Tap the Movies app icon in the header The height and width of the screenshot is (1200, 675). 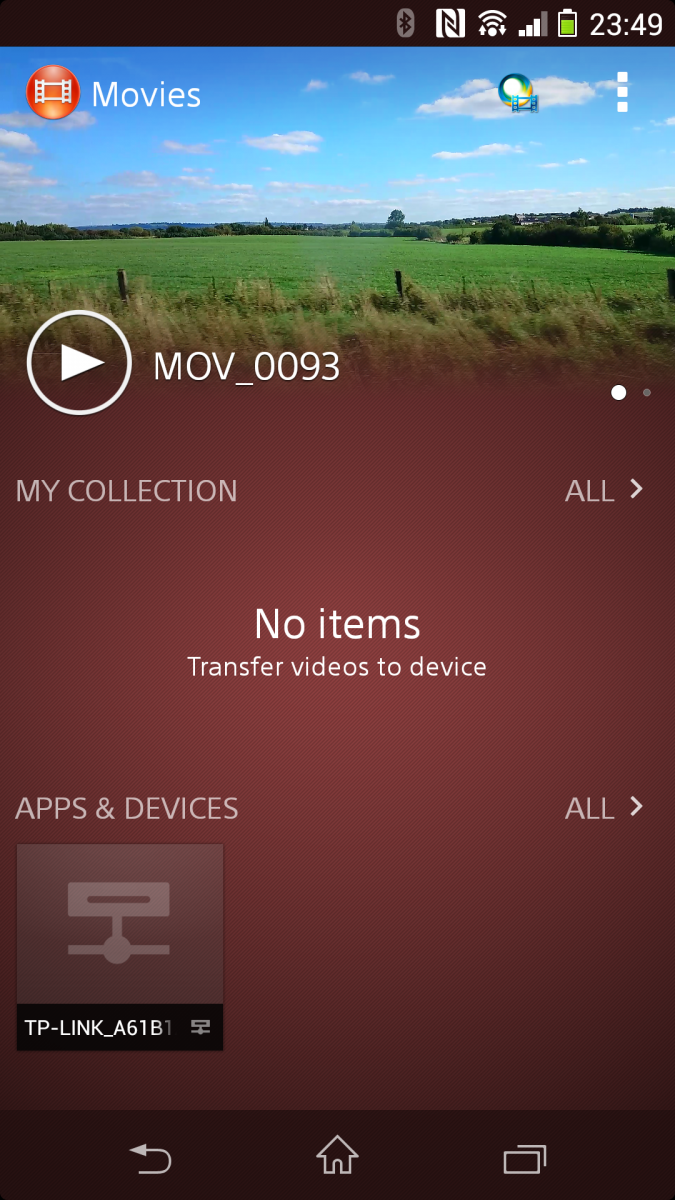[x=52, y=93]
